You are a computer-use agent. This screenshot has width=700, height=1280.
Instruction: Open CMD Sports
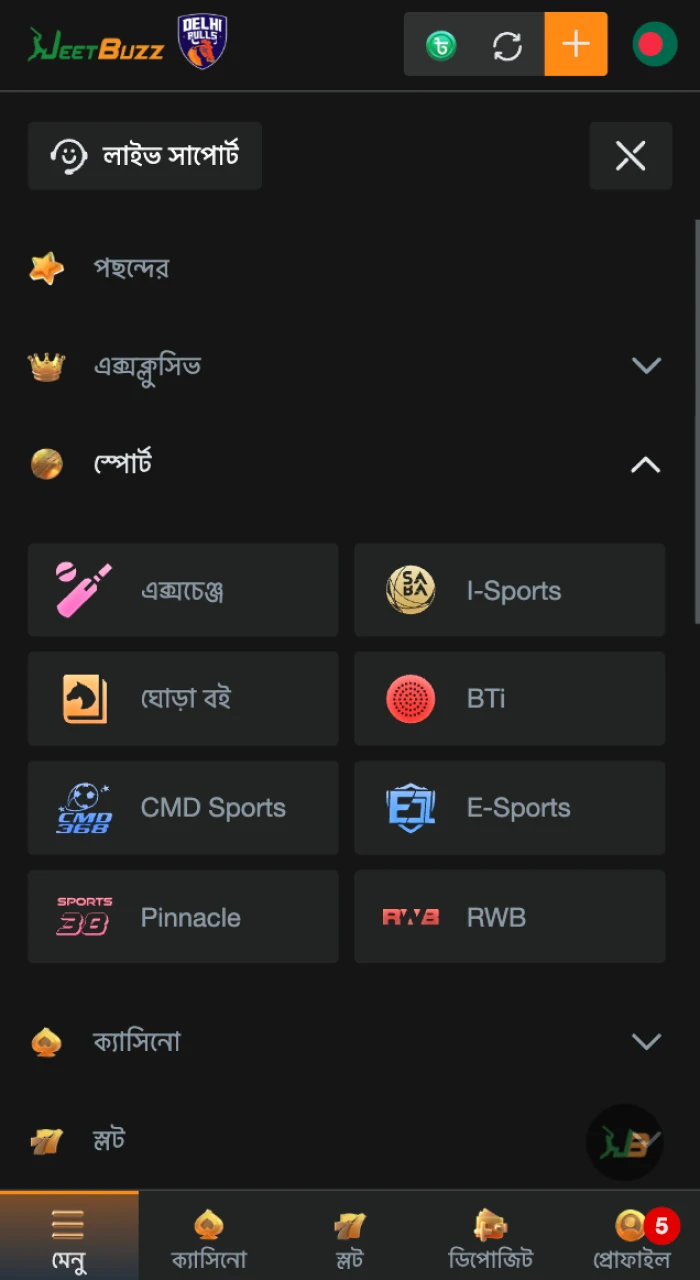click(x=183, y=808)
